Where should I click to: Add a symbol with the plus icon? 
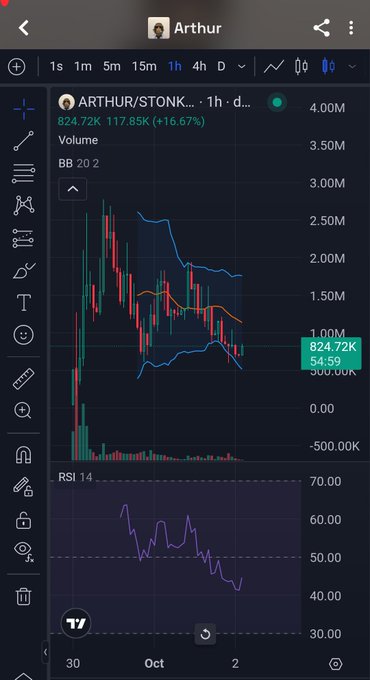(x=16, y=67)
